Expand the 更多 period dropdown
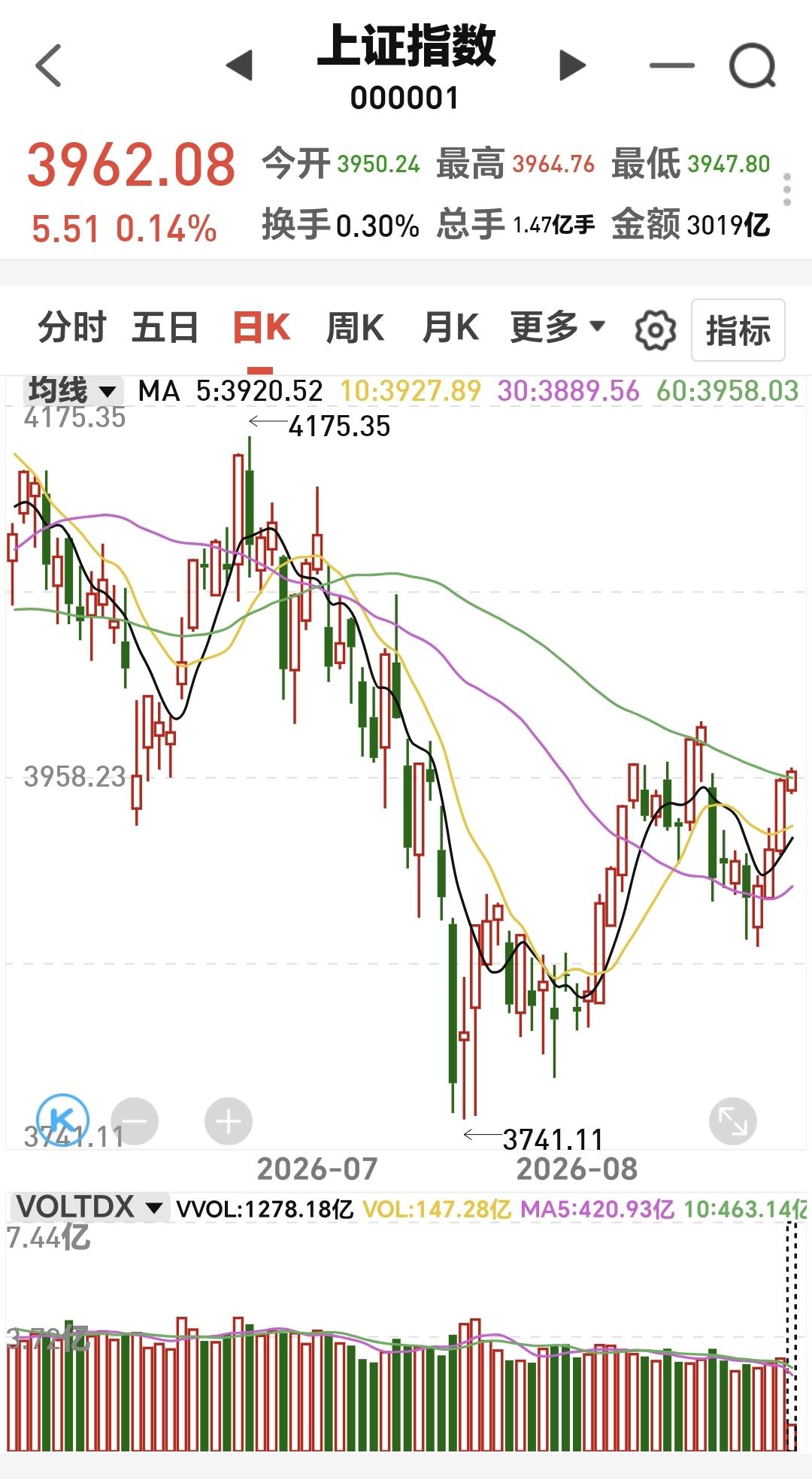This screenshot has width=812, height=1483. point(557,328)
